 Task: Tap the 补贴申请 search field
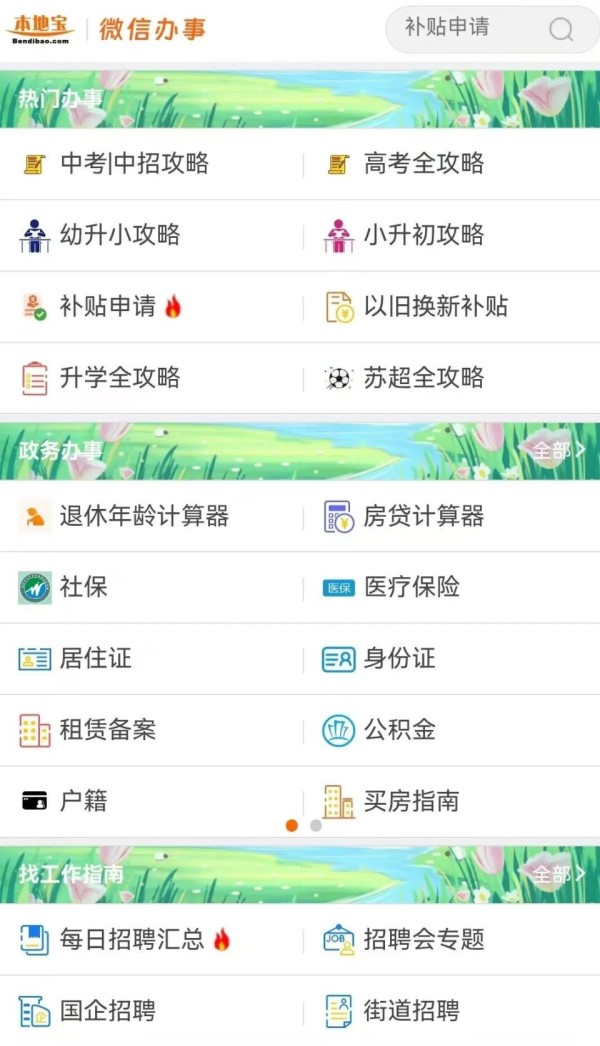(460, 29)
